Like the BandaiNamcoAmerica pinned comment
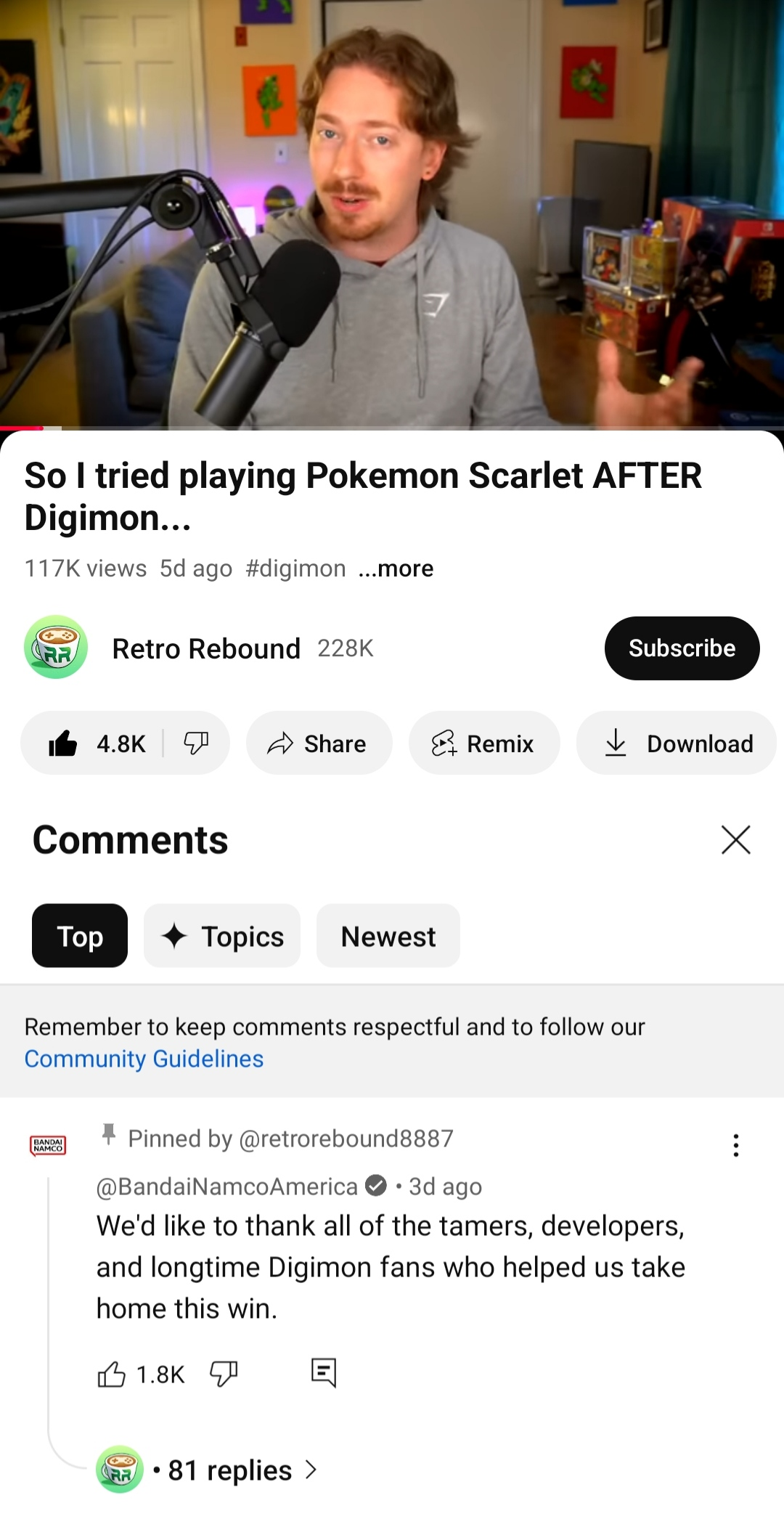The width and height of the screenshot is (784, 1519). click(x=112, y=1374)
